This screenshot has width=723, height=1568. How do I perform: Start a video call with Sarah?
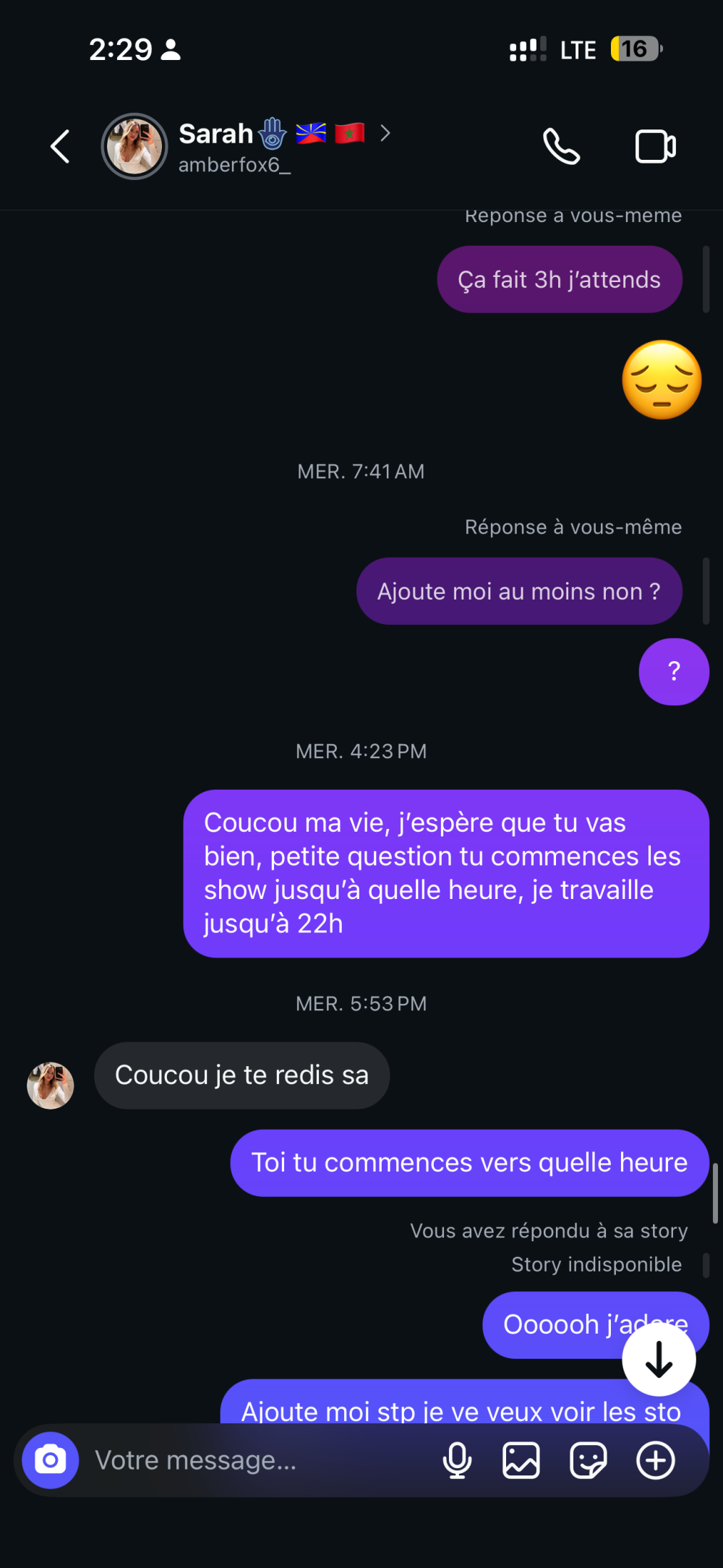pos(655,147)
